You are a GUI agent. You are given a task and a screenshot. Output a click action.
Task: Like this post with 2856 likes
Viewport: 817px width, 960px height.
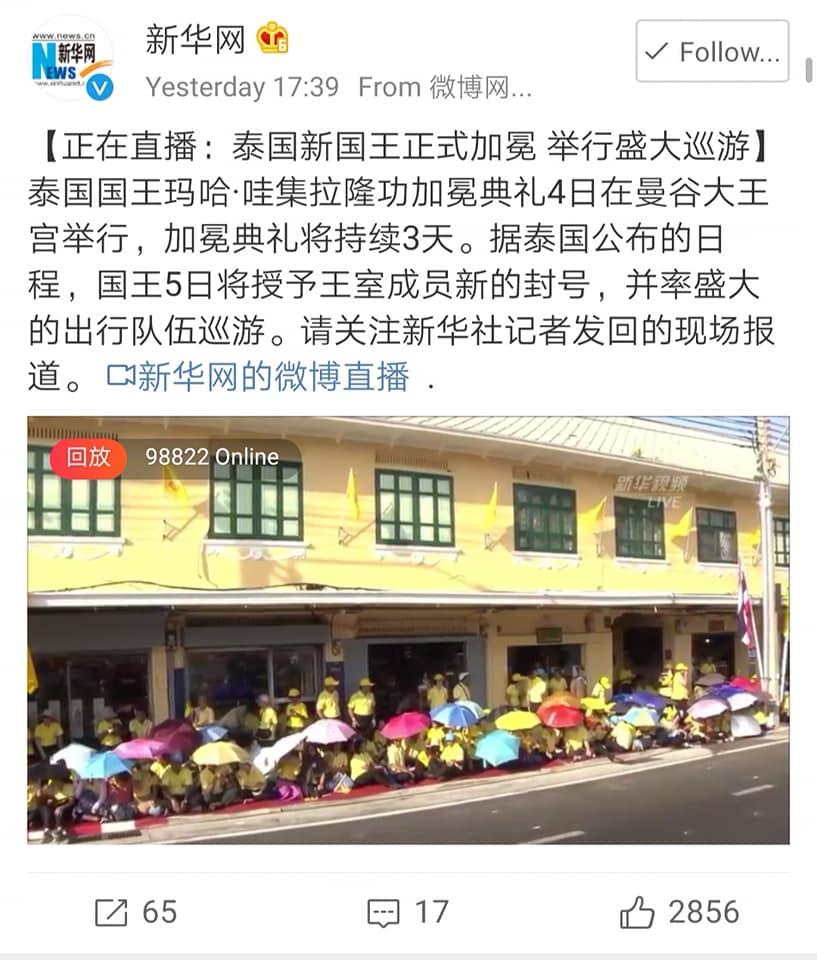[679, 912]
